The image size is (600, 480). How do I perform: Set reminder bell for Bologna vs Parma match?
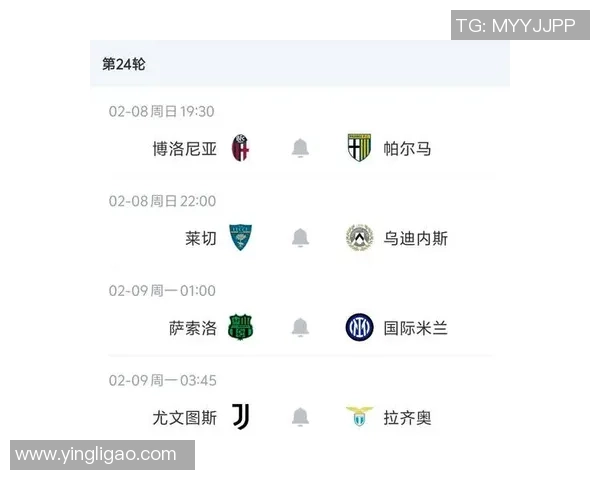300,149
